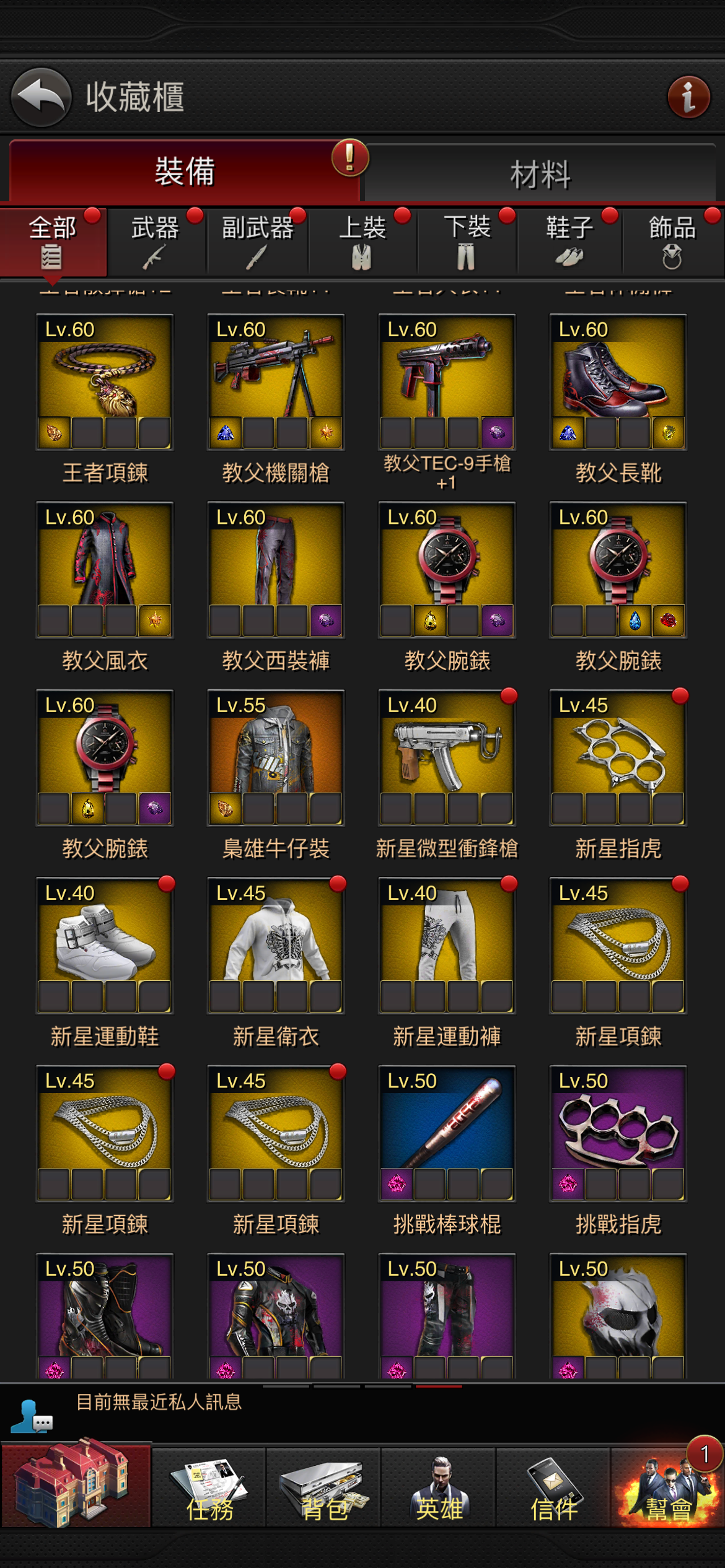The height and width of the screenshot is (1568, 725).
Task: Open the 任務 menu
Action: coord(209,1487)
